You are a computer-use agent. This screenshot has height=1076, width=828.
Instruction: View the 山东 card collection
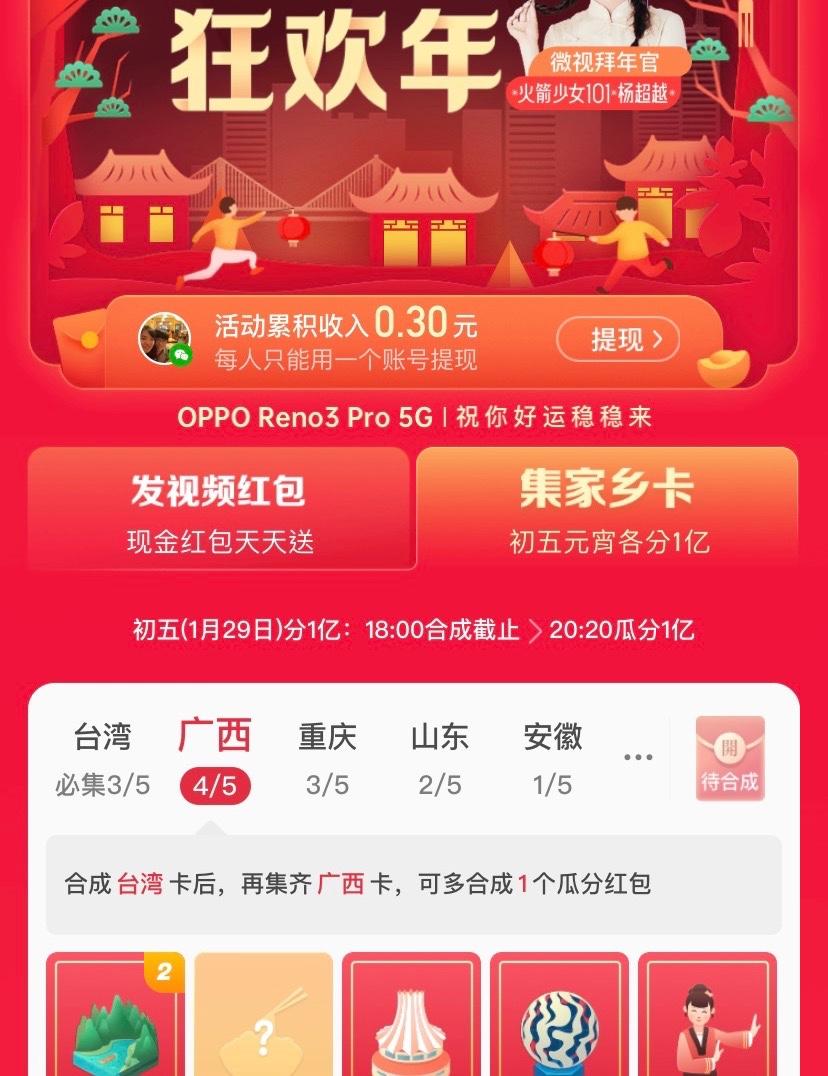tap(440, 759)
